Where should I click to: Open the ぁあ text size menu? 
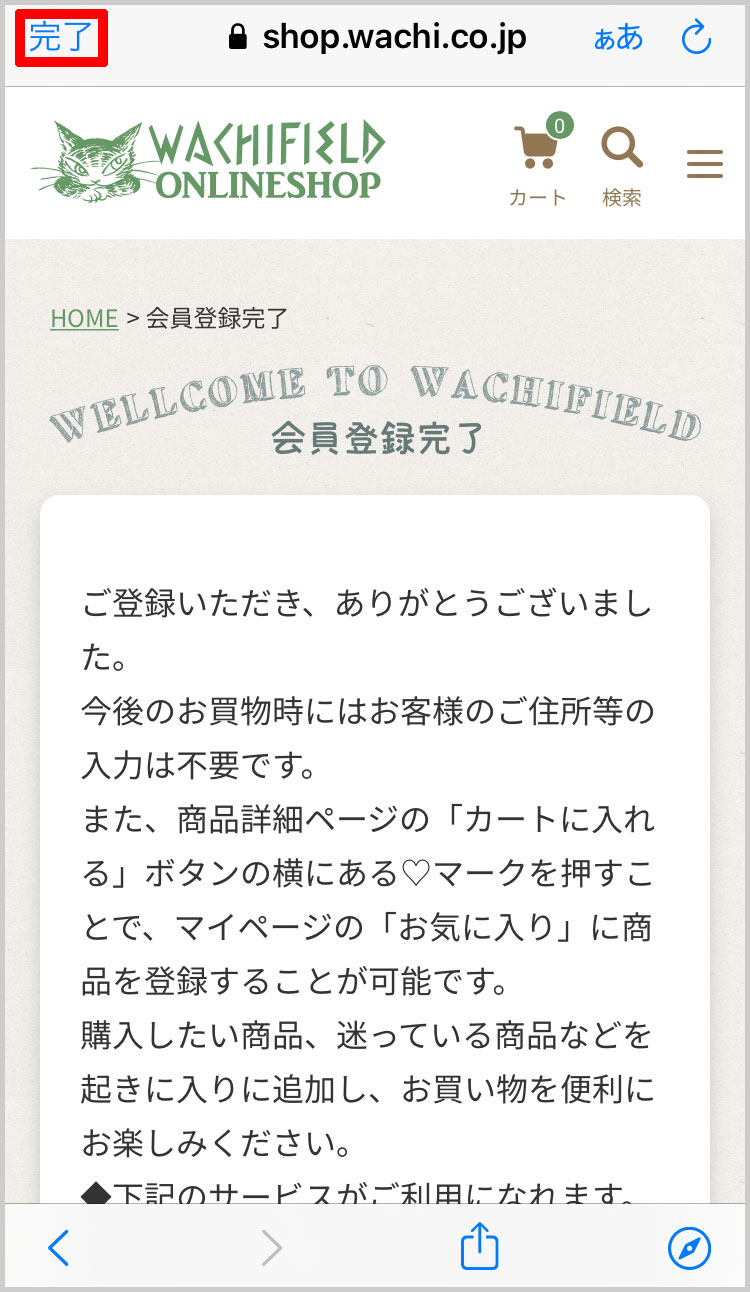[618, 39]
